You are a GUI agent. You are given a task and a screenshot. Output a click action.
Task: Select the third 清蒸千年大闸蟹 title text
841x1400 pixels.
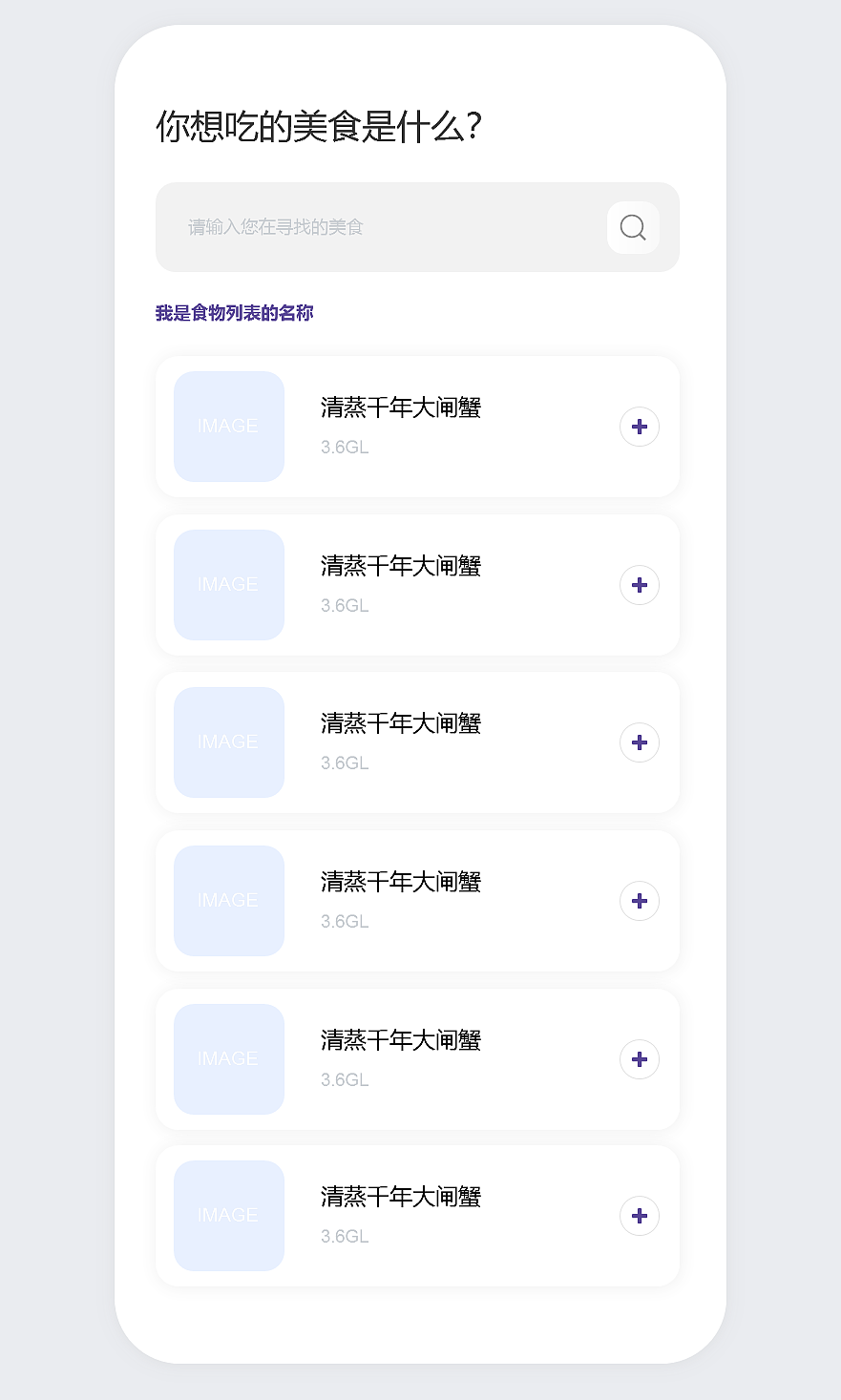401,723
